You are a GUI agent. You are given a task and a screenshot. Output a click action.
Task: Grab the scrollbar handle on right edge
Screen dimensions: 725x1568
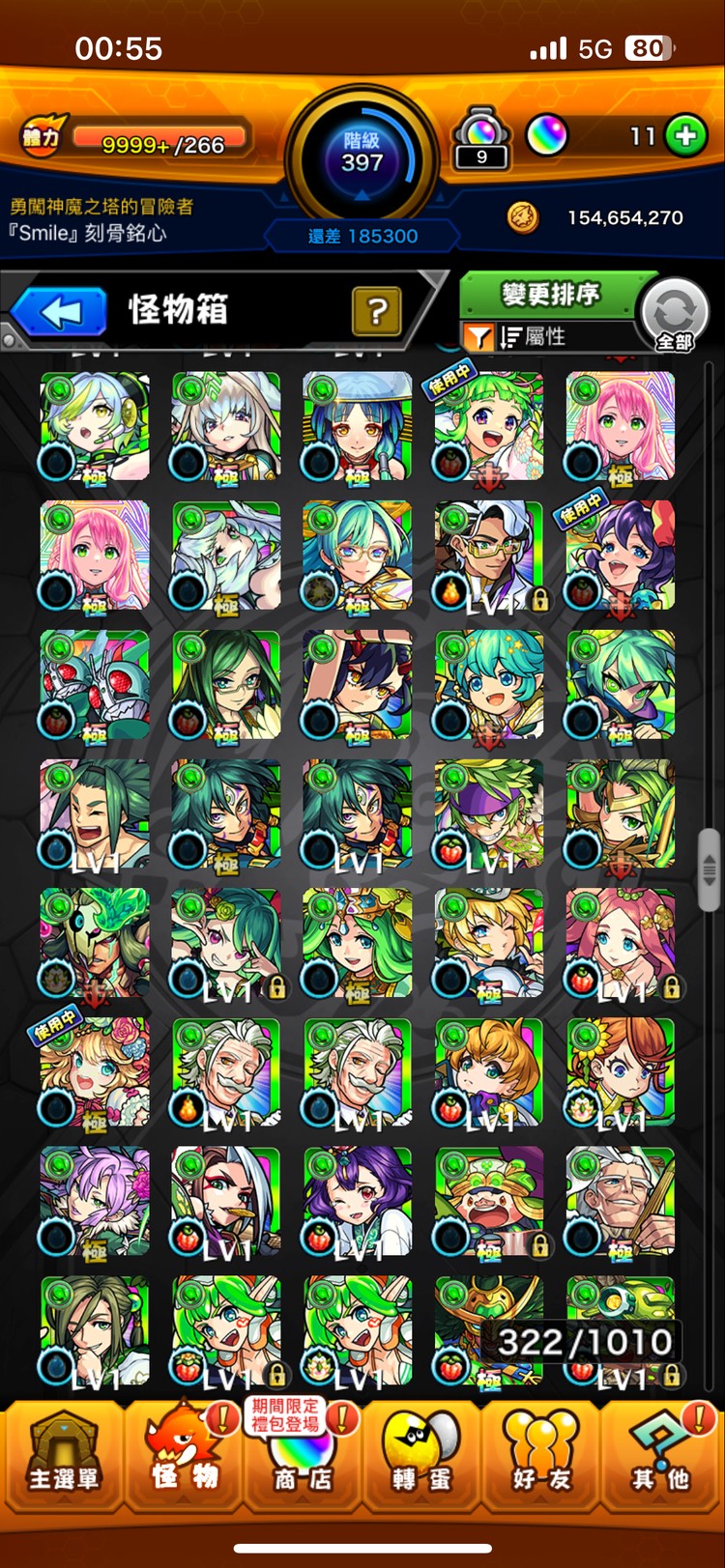709,870
